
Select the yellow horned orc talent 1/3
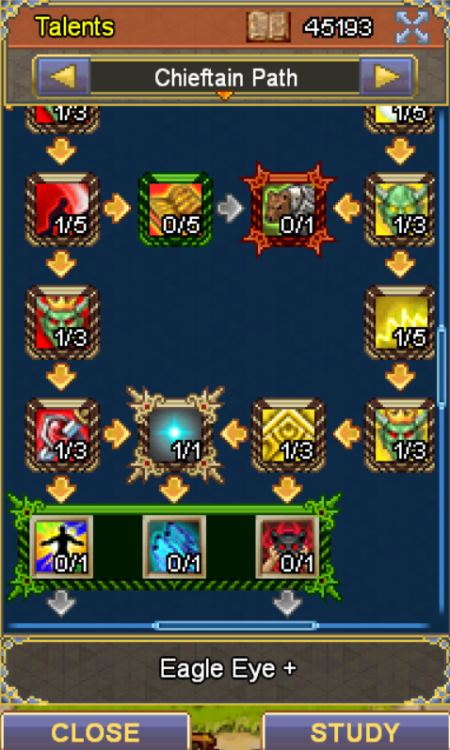click(x=401, y=210)
